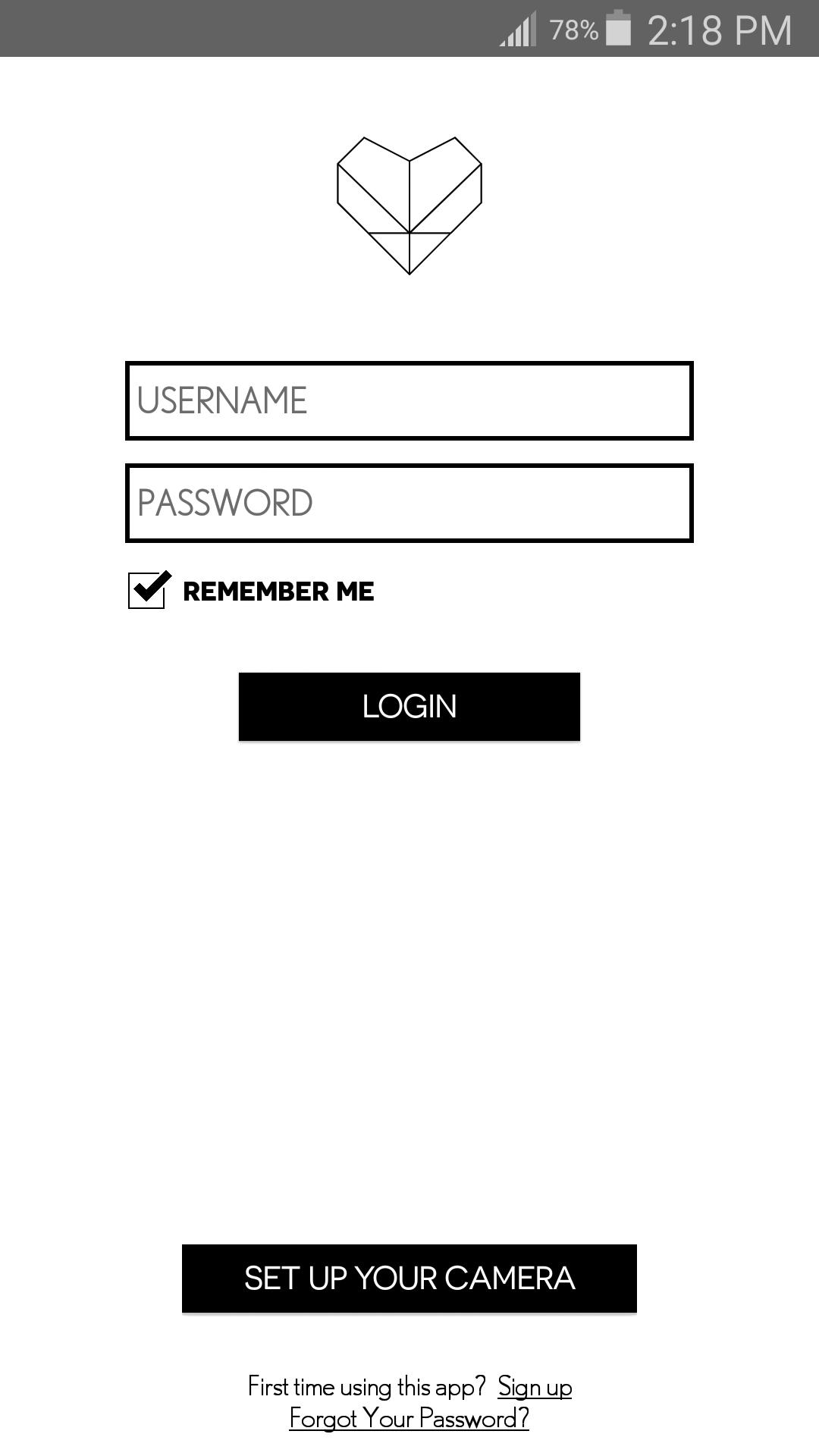Focus the PASSWORD input field
Screen dimensions: 819x1456
tap(409, 503)
